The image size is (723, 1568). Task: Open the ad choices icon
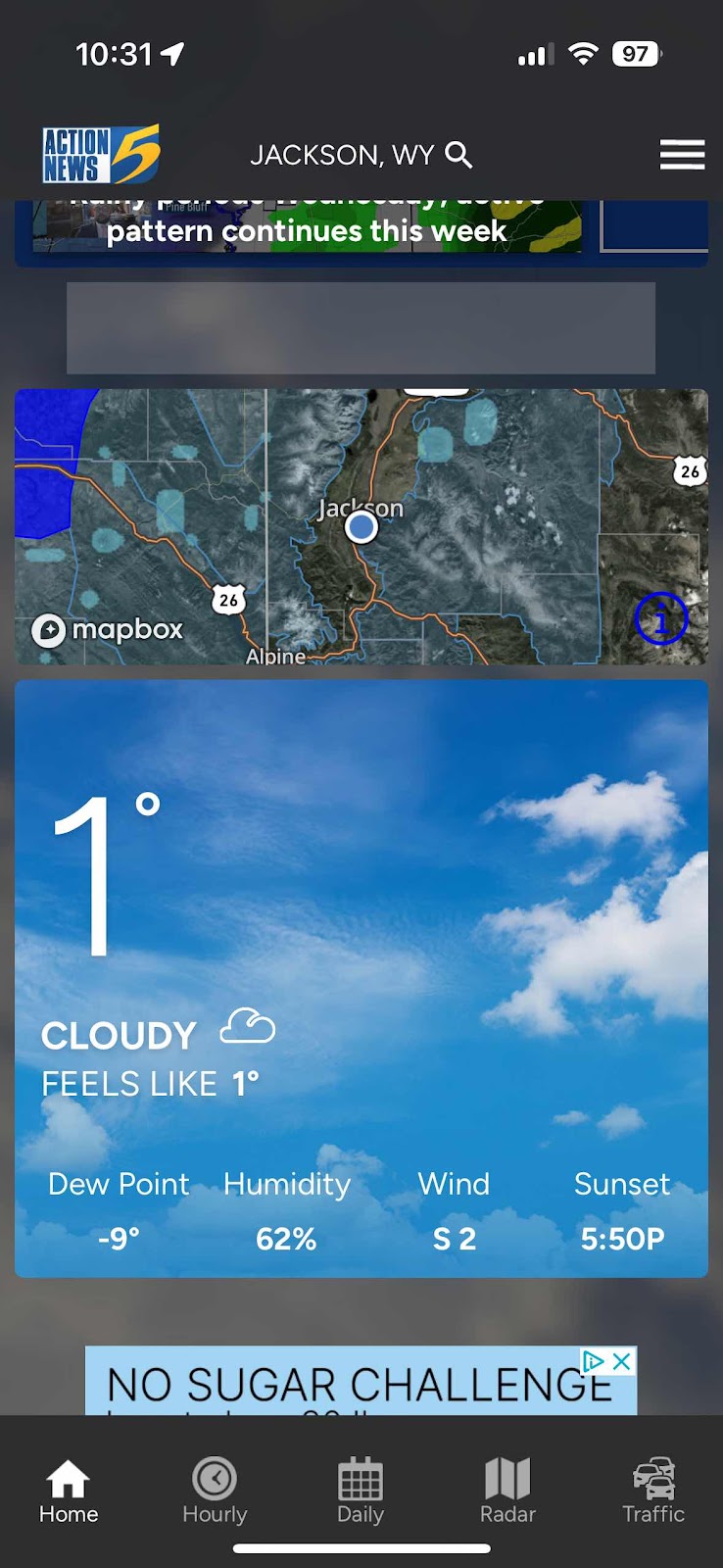tap(594, 1361)
